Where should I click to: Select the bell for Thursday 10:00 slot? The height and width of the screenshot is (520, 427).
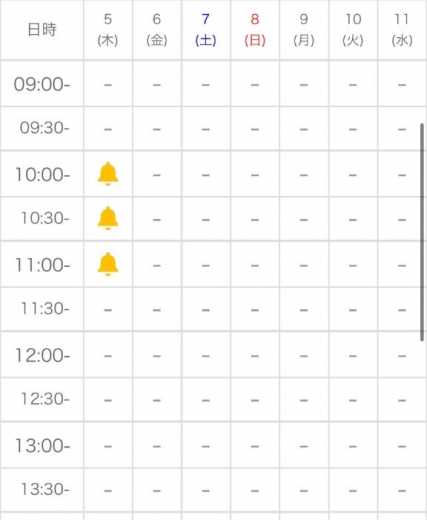pos(108,173)
